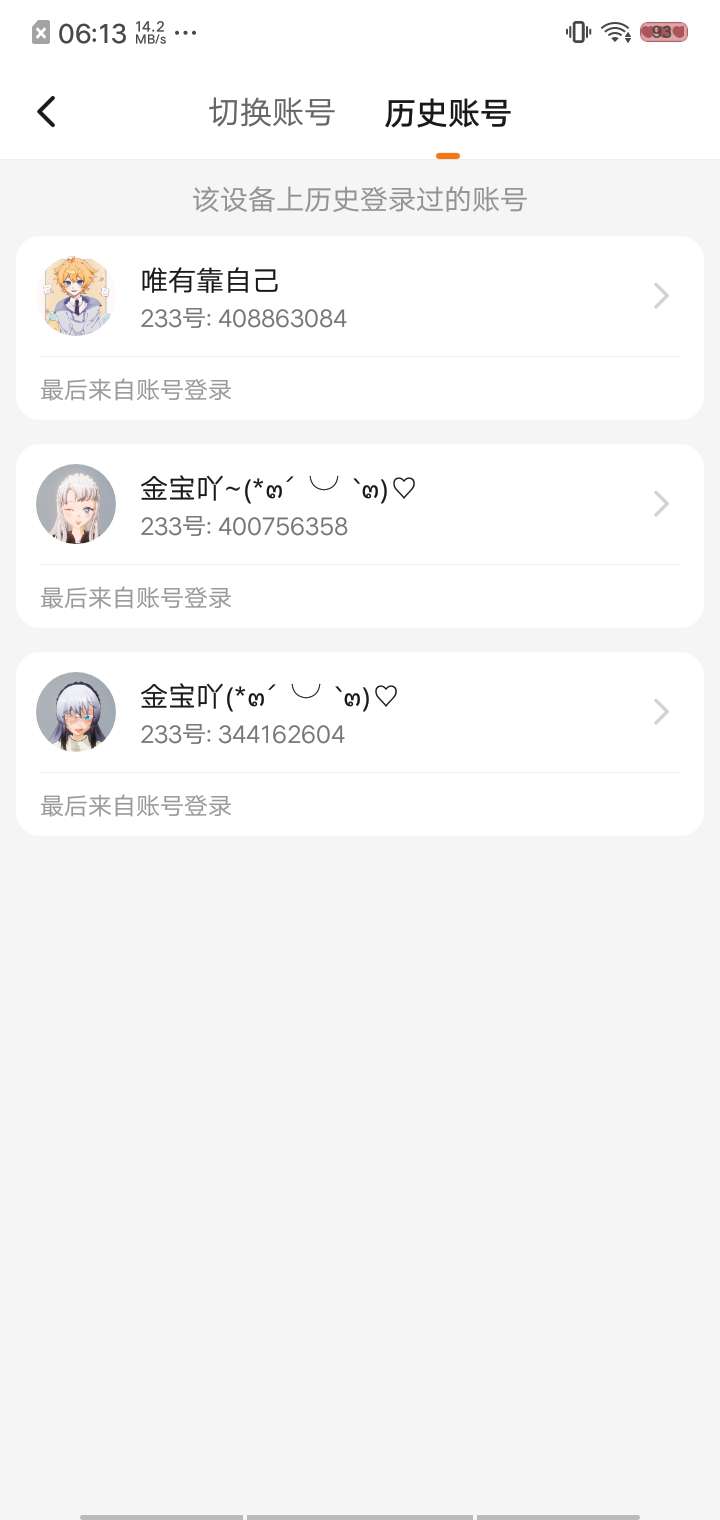Open account 唯有靠自己 (408863084)
Screen dimensions: 720x1520
[360, 297]
